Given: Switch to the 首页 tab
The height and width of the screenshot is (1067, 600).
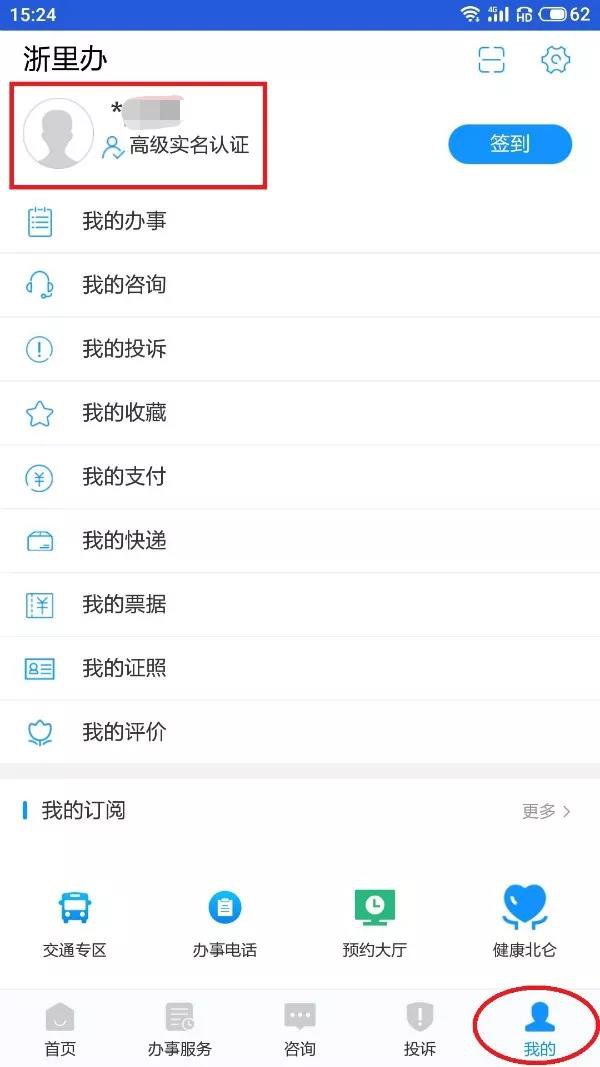Looking at the screenshot, I should (x=60, y=1030).
